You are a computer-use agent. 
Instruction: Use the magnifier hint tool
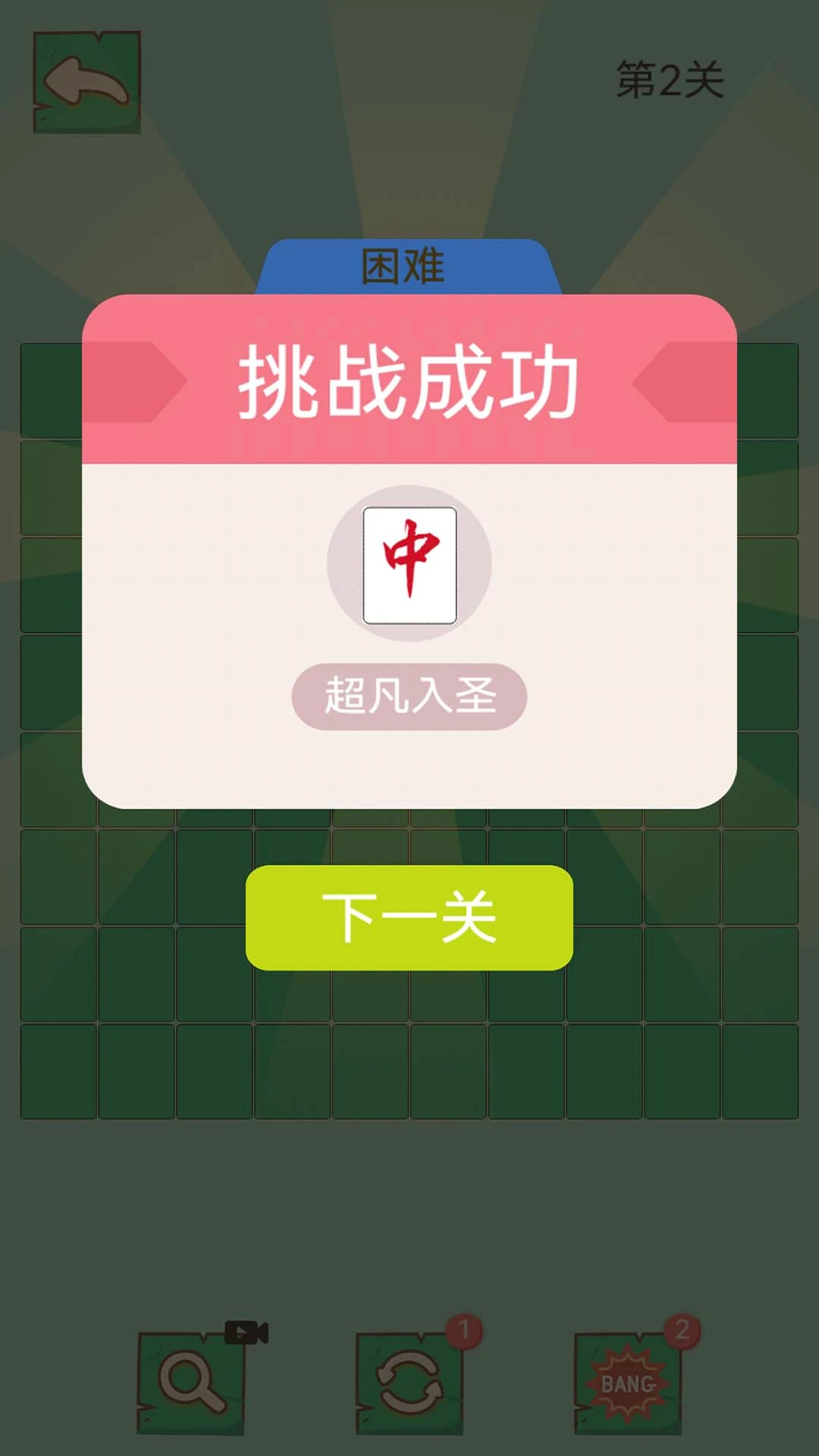click(x=191, y=1383)
